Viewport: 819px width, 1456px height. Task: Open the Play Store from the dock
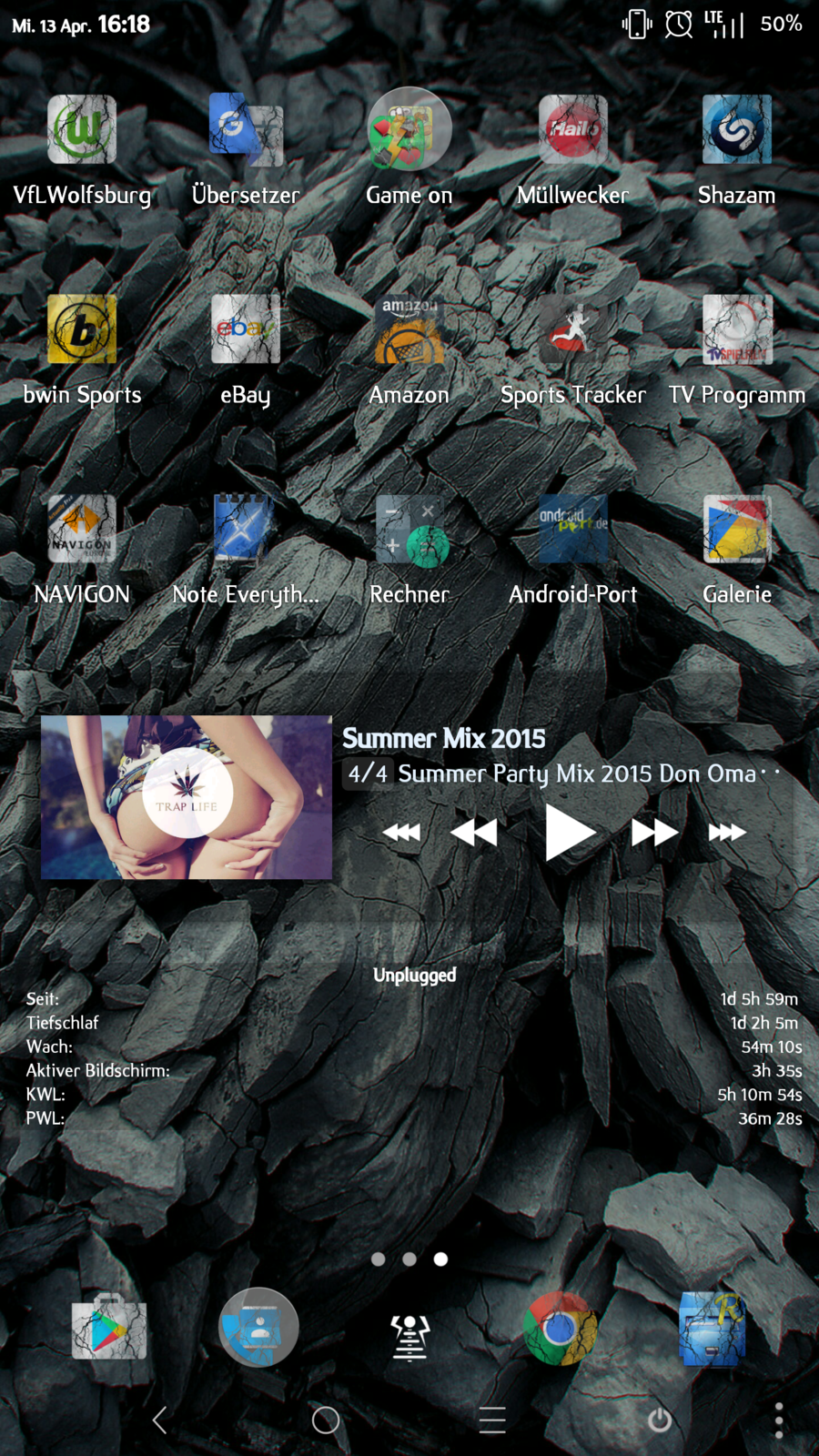pyautogui.click(x=109, y=1329)
